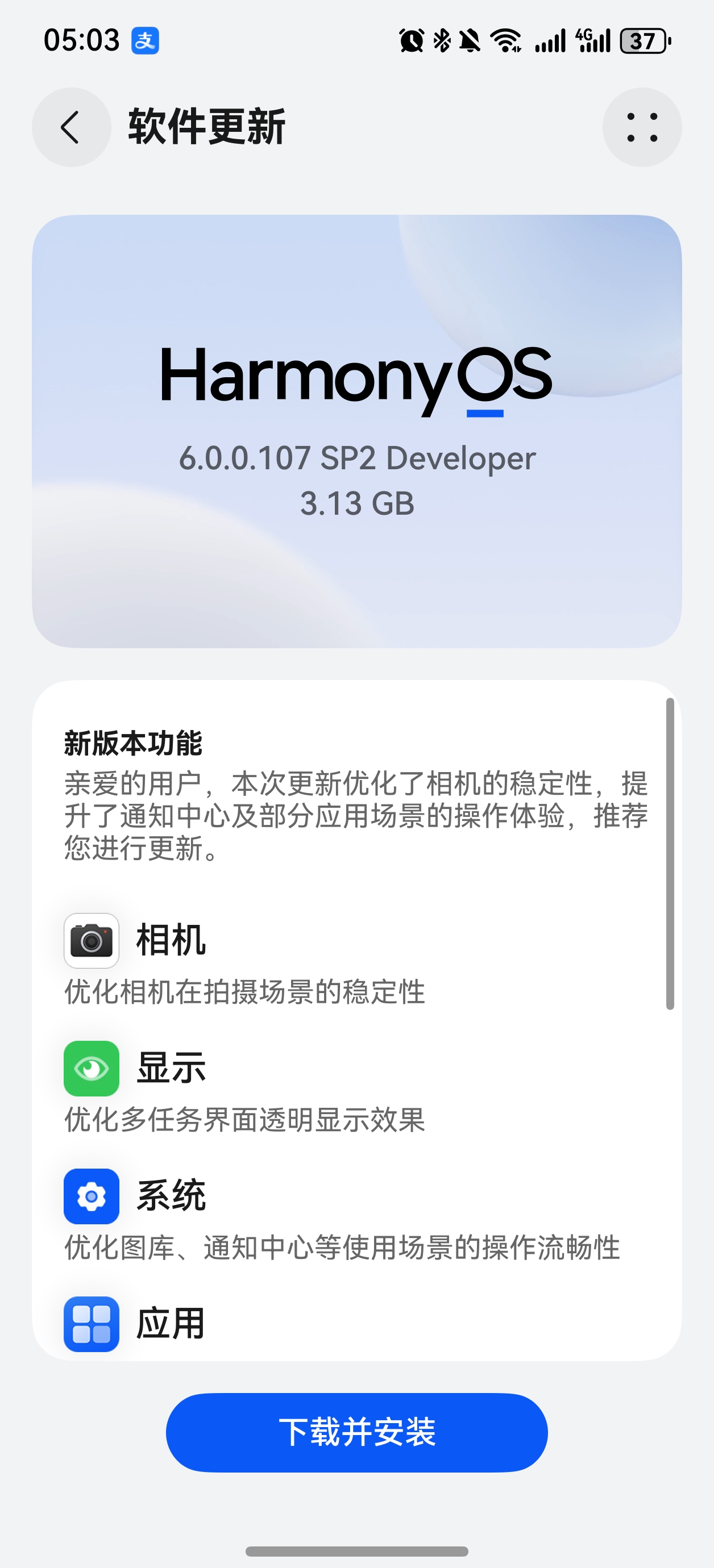This screenshot has width=714, height=1568.
Task: Open the HarmonyOS version banner card
Action: (x=357, y=432)
